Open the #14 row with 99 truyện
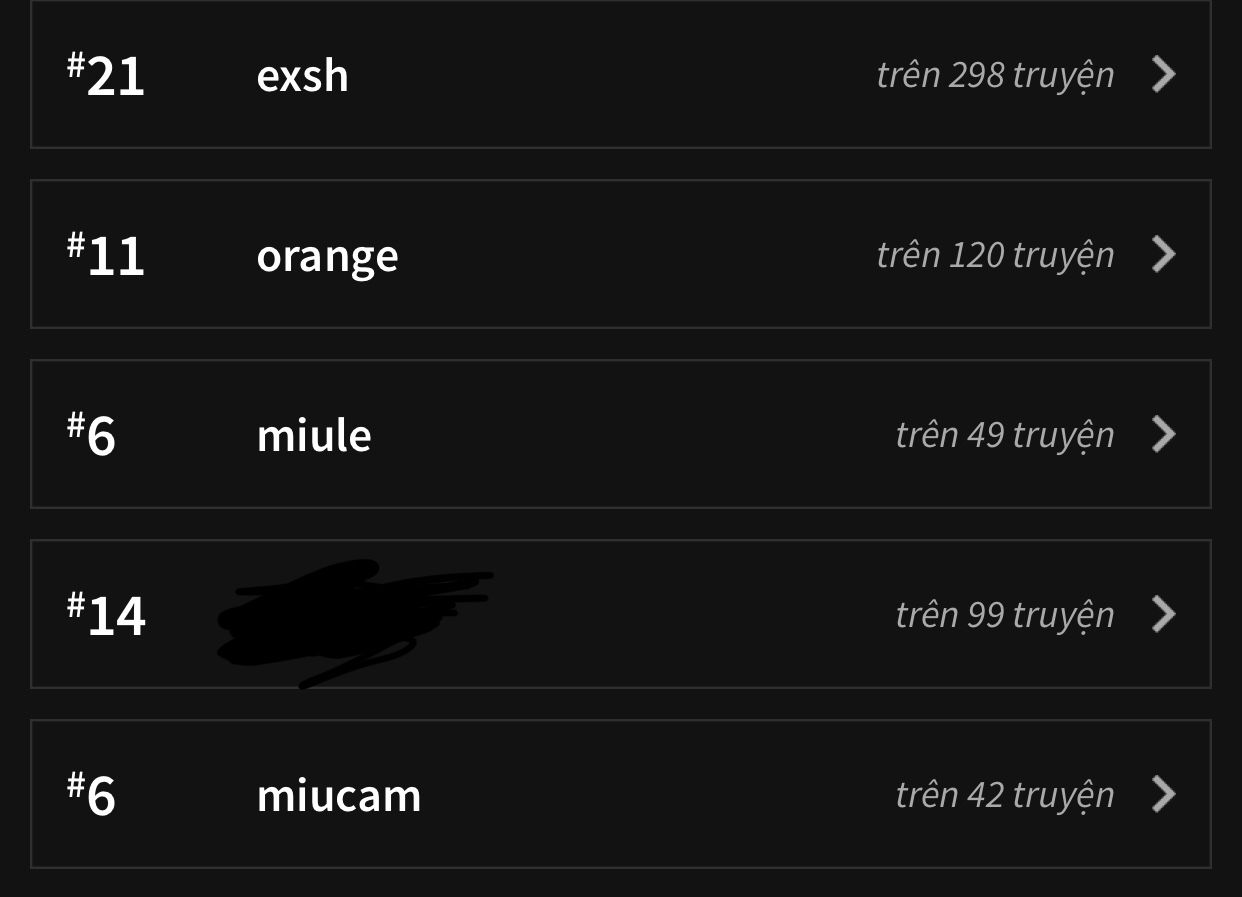Image resolution: width=1242 pixels, height=897 pixels. (x=620, y=614)
